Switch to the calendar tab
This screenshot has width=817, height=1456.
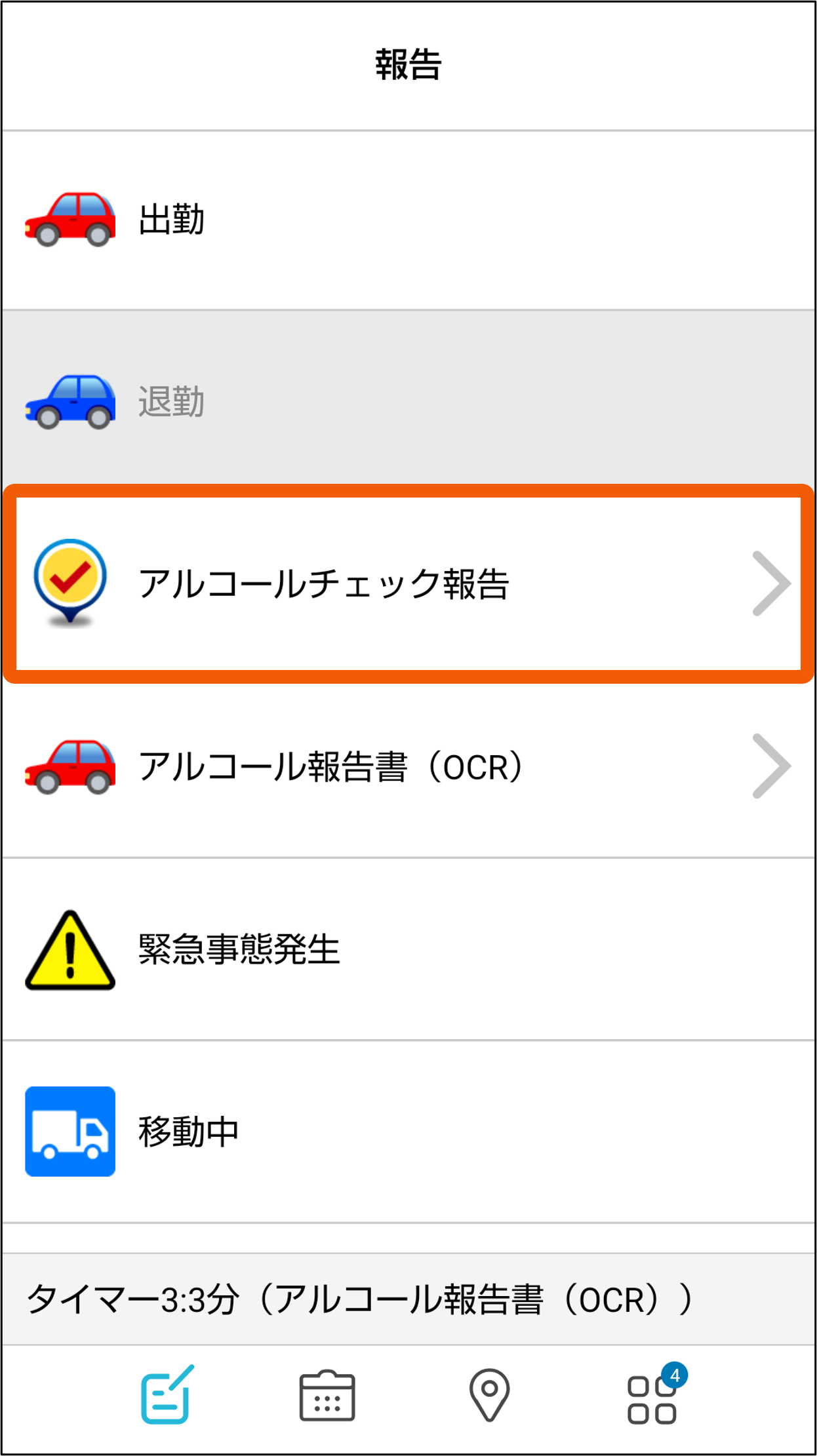click(327, 1395)
